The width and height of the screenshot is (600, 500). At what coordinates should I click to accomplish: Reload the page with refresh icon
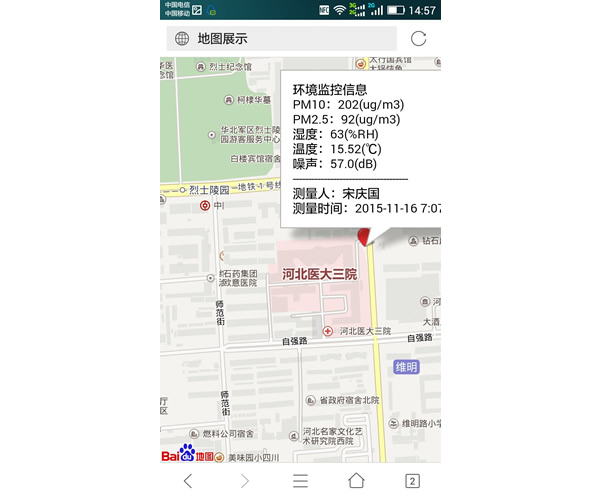coord(419,39)
